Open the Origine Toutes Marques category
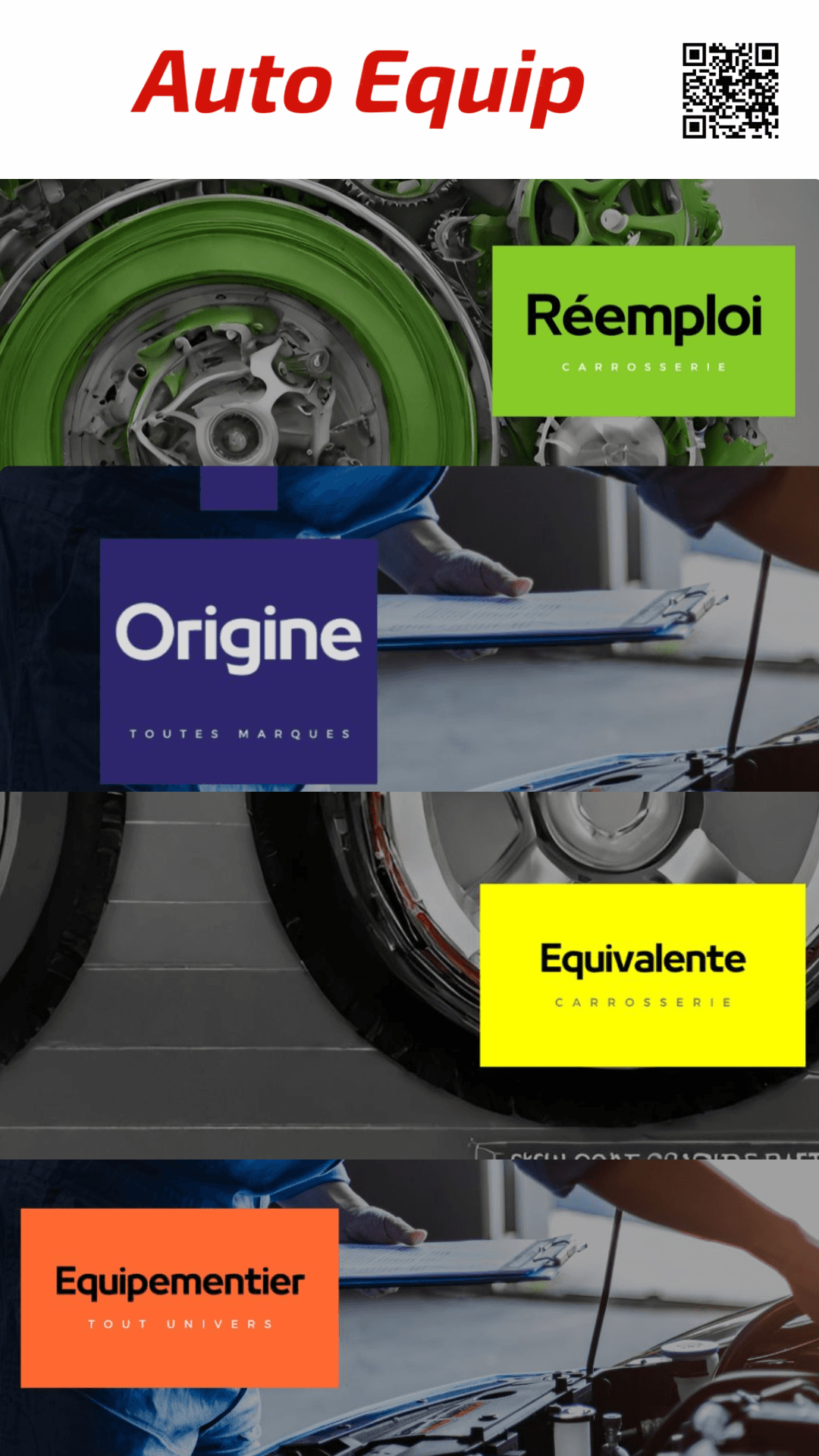The image size is (819, 1456). coord(238,661)
